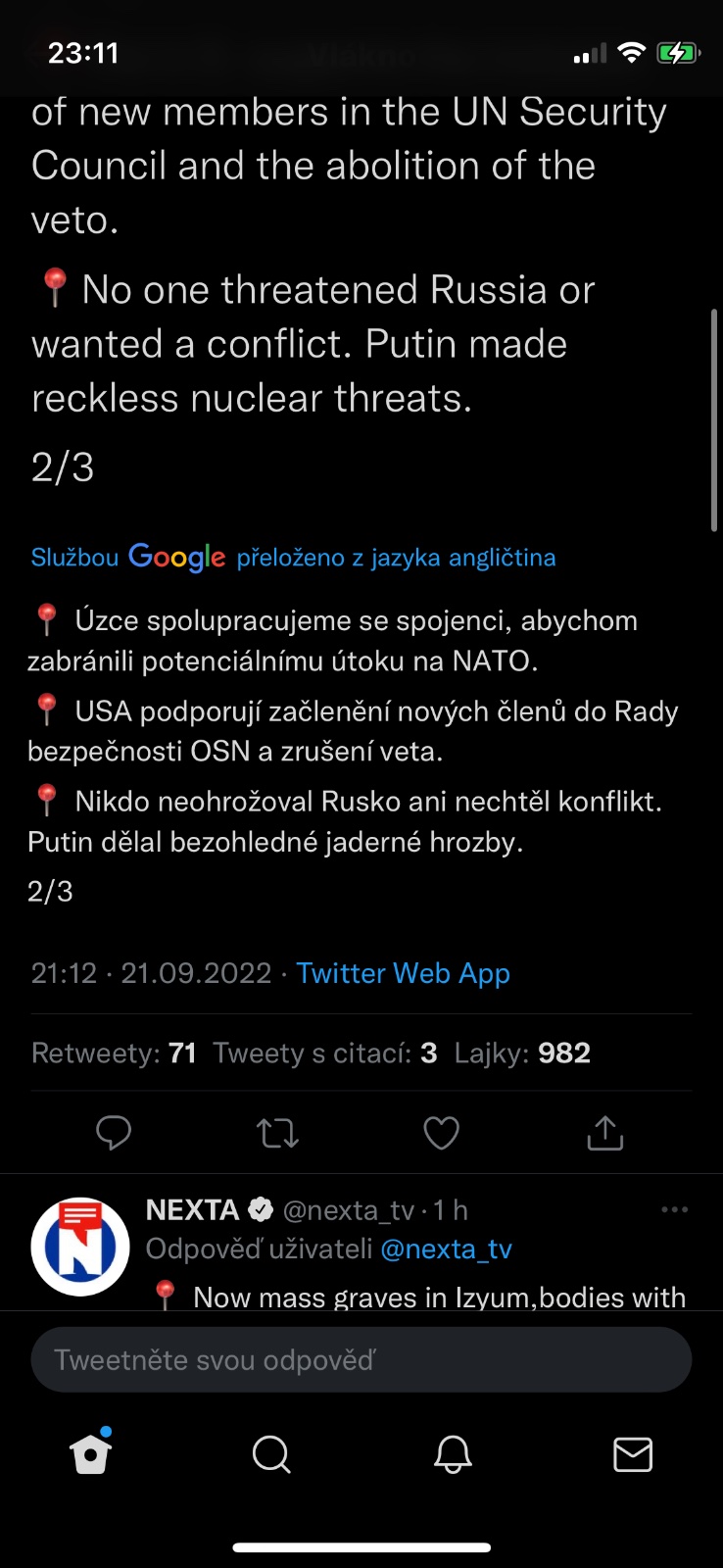Image resolution: width=723 pixels, height=1568 pixels.
Task: Open overflow menu on NEXTA's reply
Action: pyautogui.click(x=674, y=1210)
